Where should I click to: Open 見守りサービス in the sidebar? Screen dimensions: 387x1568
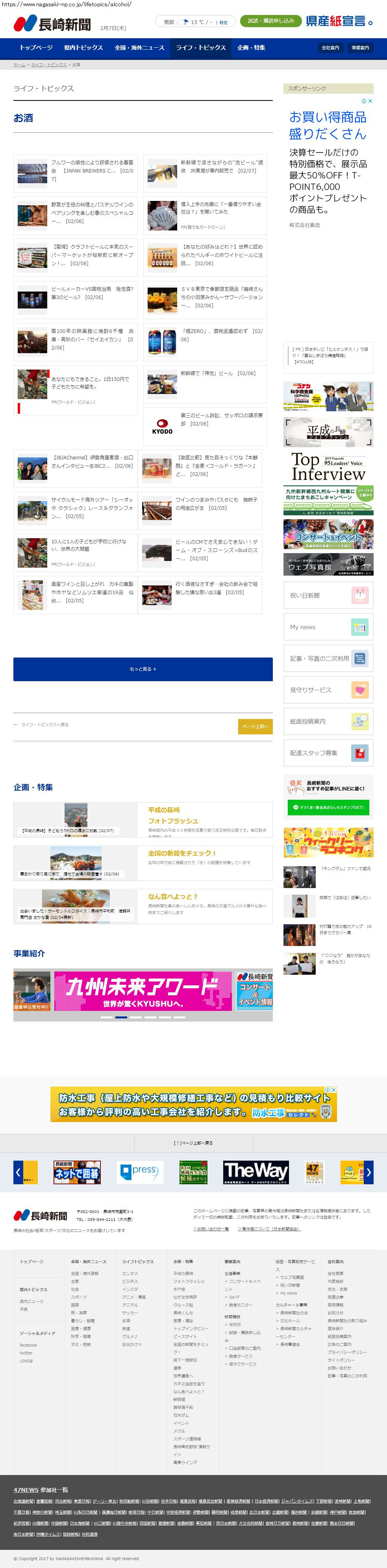tap(328, 690)
